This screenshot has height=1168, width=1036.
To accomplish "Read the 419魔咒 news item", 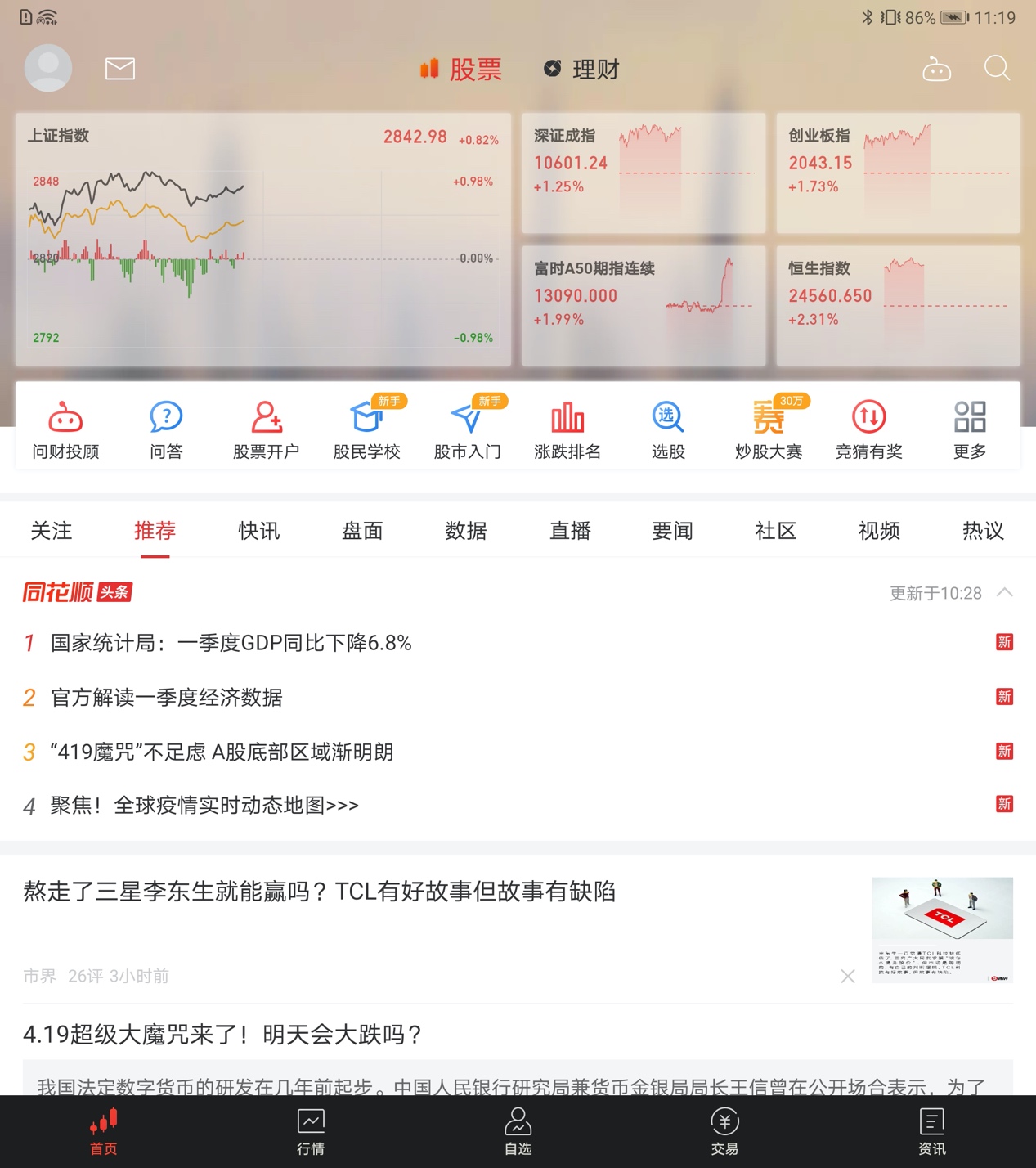I will [222, 752].
